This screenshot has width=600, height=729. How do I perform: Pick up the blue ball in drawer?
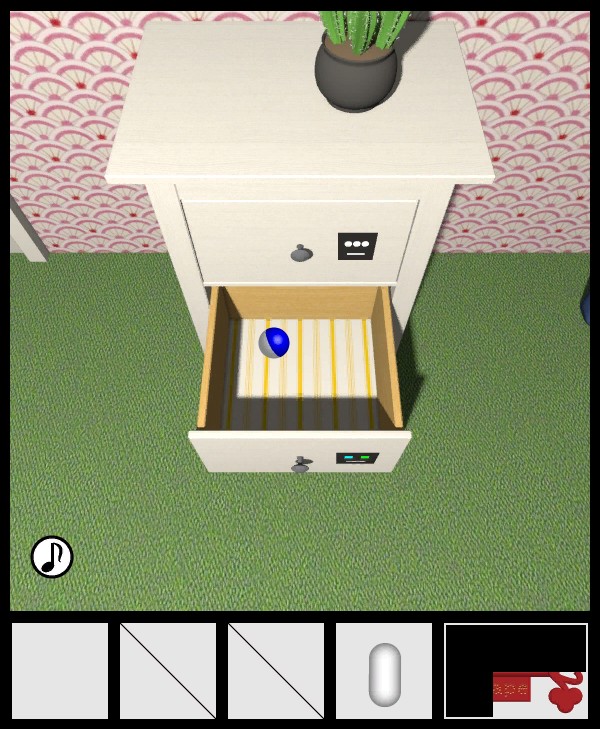click(274, 343)
